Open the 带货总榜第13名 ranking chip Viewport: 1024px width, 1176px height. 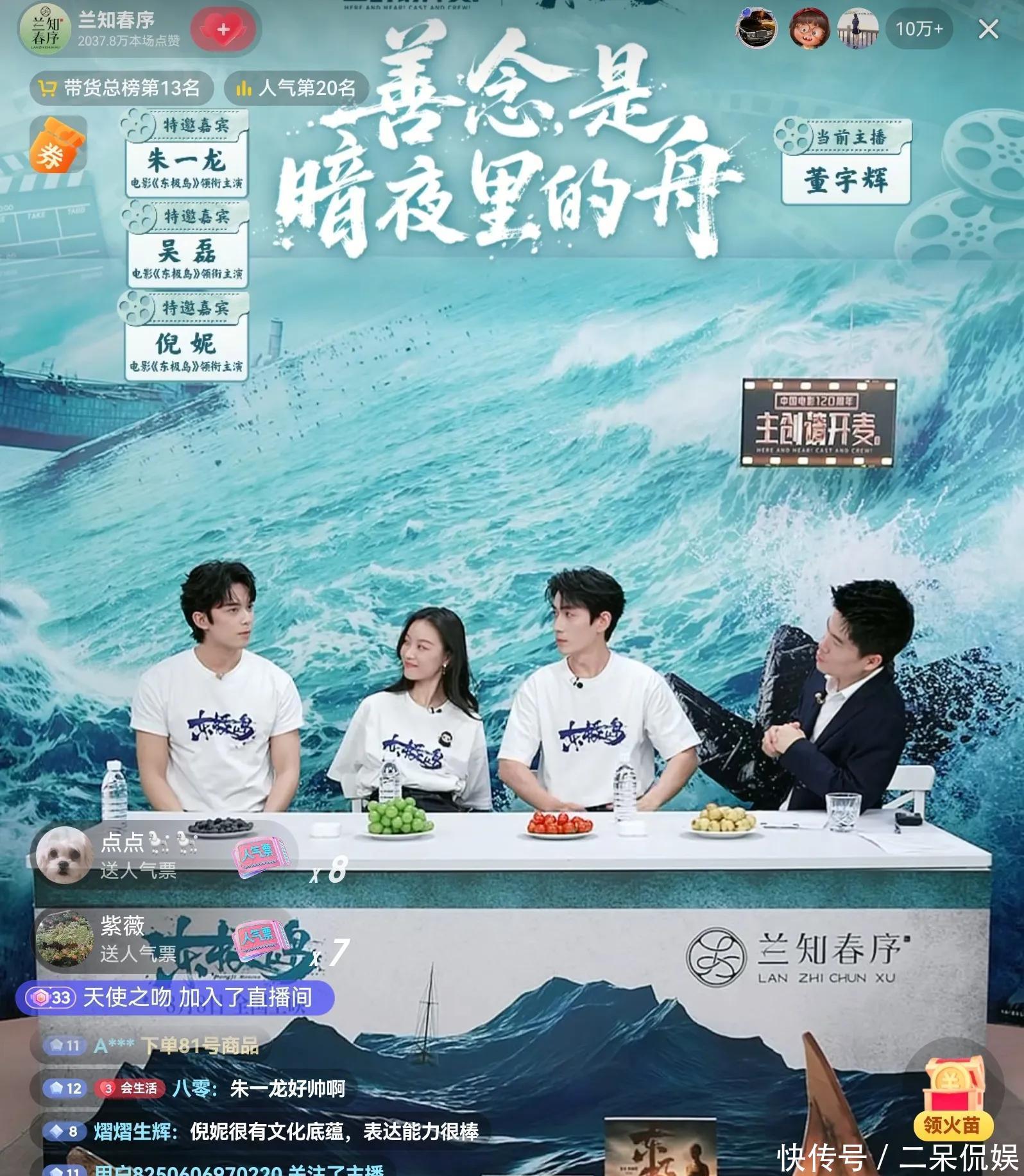click(x=121, y=89)
